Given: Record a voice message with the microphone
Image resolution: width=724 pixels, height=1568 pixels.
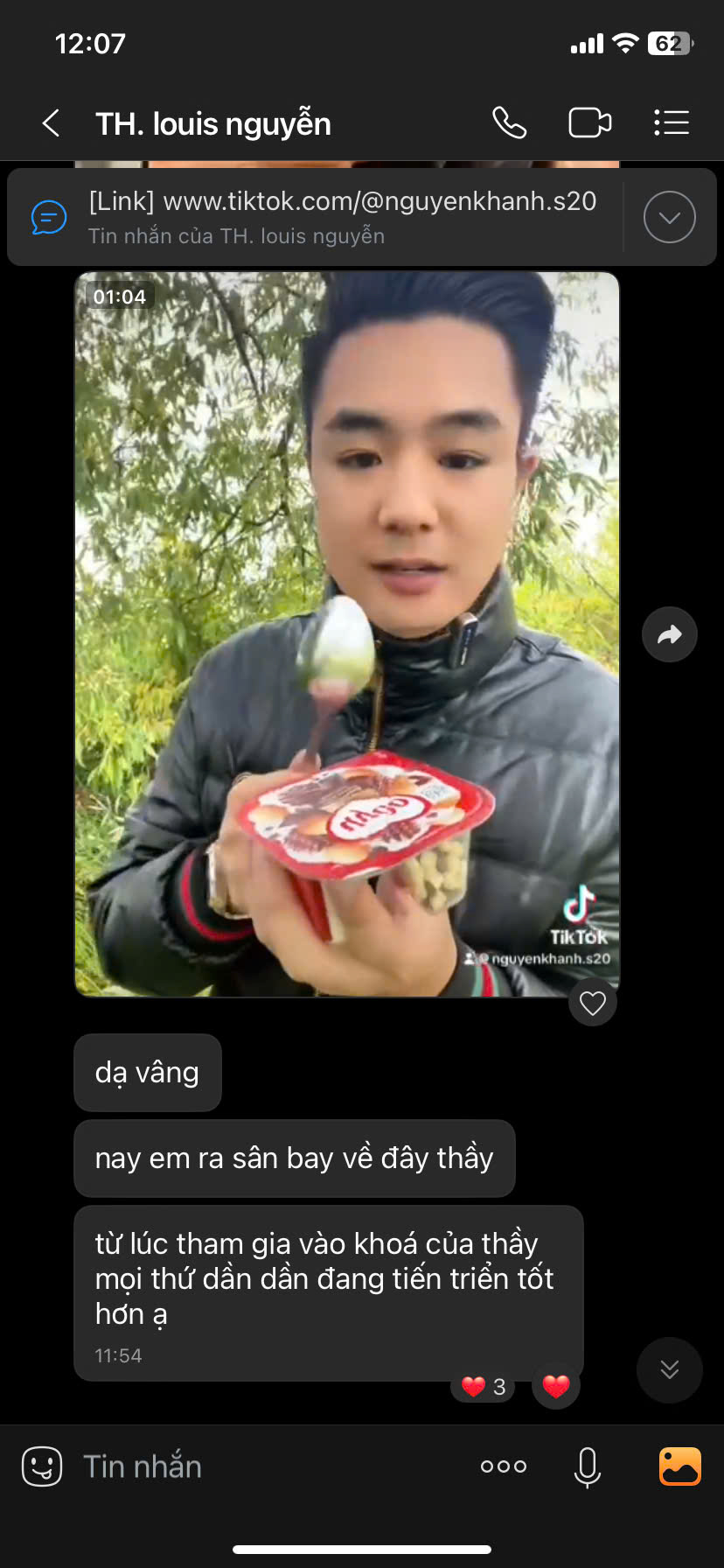Looking at the screenshot, I should coord(588,1467).
